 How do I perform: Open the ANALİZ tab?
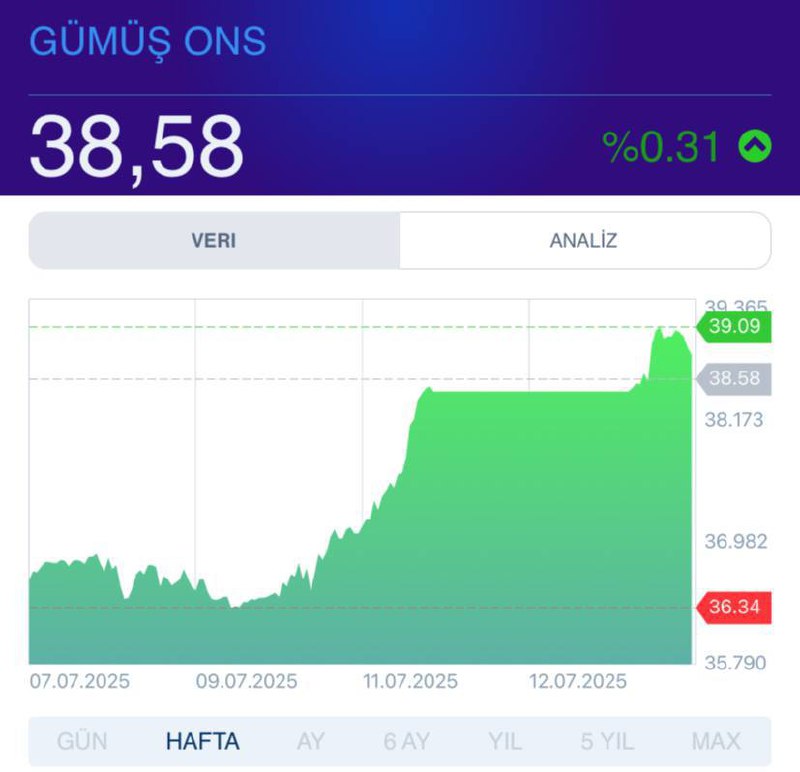[x=585, y=240]
